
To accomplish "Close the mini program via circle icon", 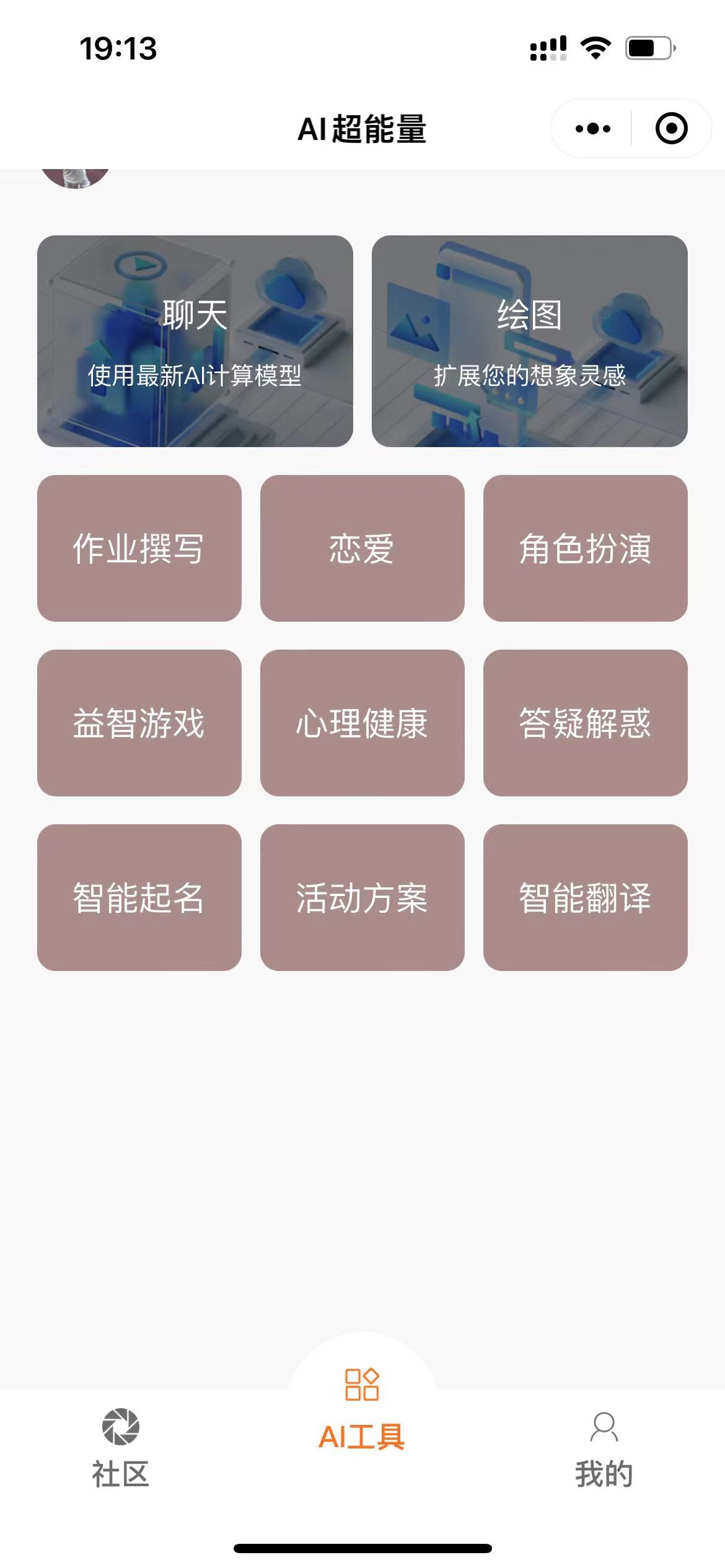I will pos(671,129).
